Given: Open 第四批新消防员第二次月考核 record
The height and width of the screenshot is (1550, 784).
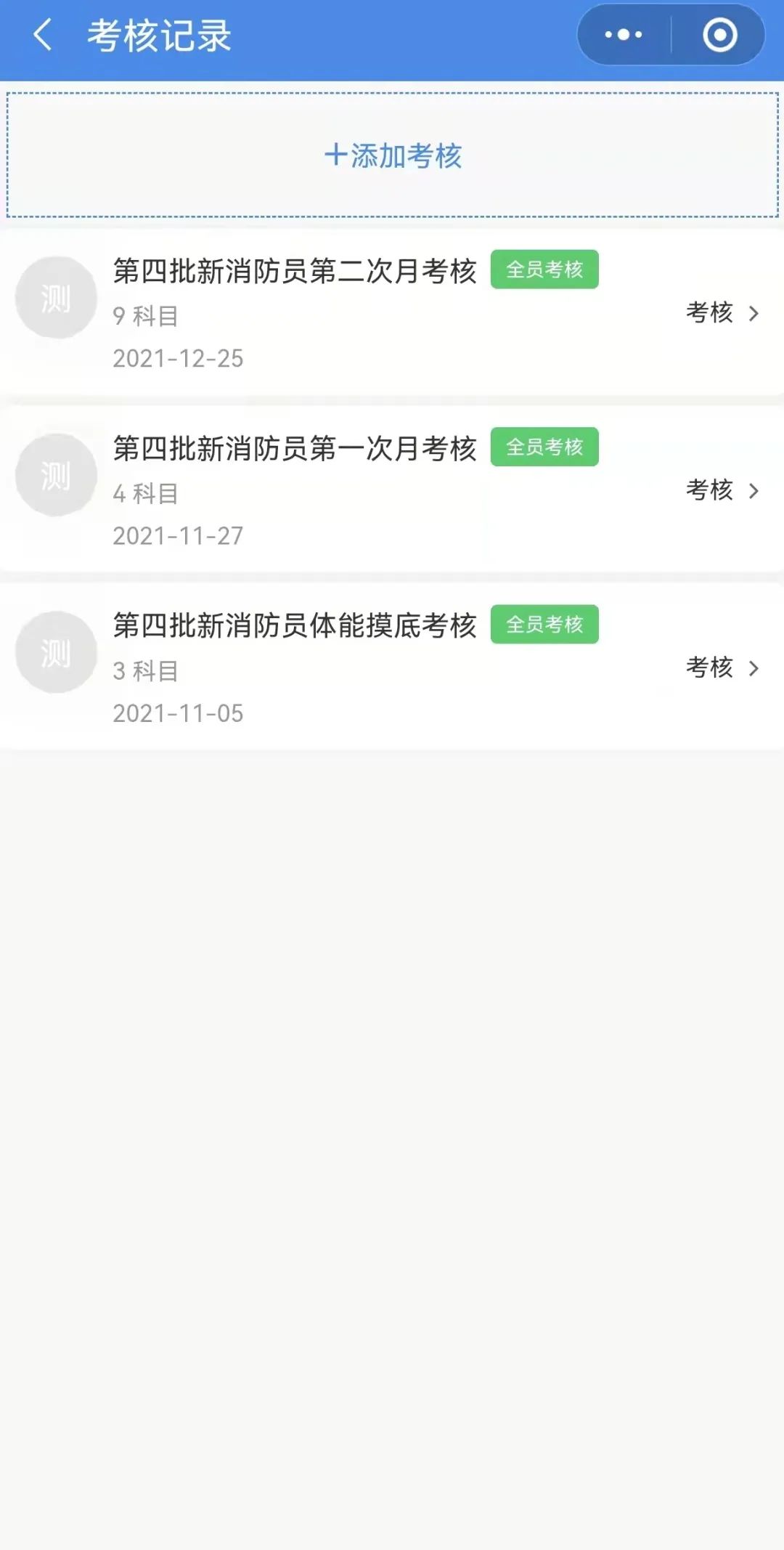Looking at the screenshot, I should pos(392,312).
